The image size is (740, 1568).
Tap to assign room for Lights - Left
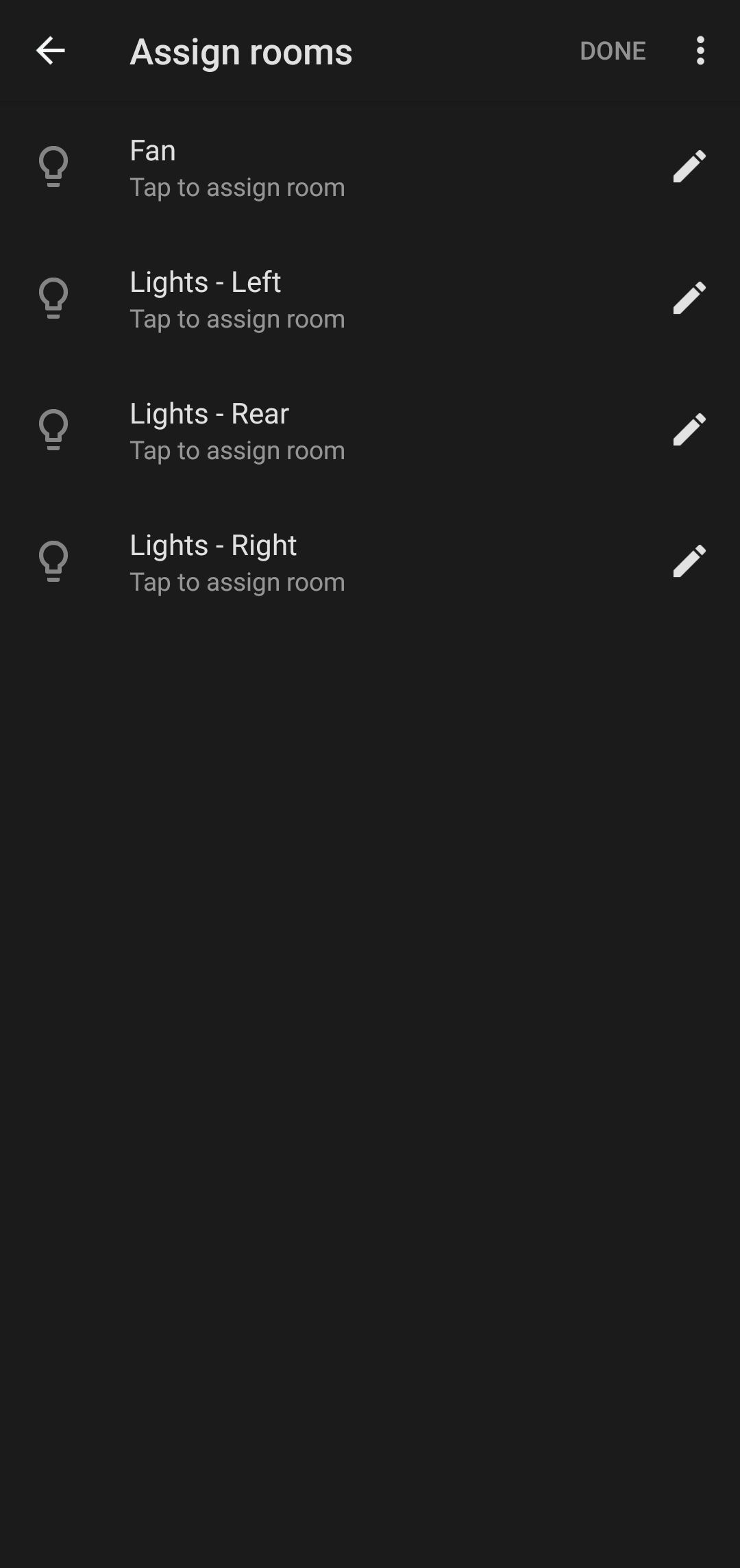tap(237, 318)
